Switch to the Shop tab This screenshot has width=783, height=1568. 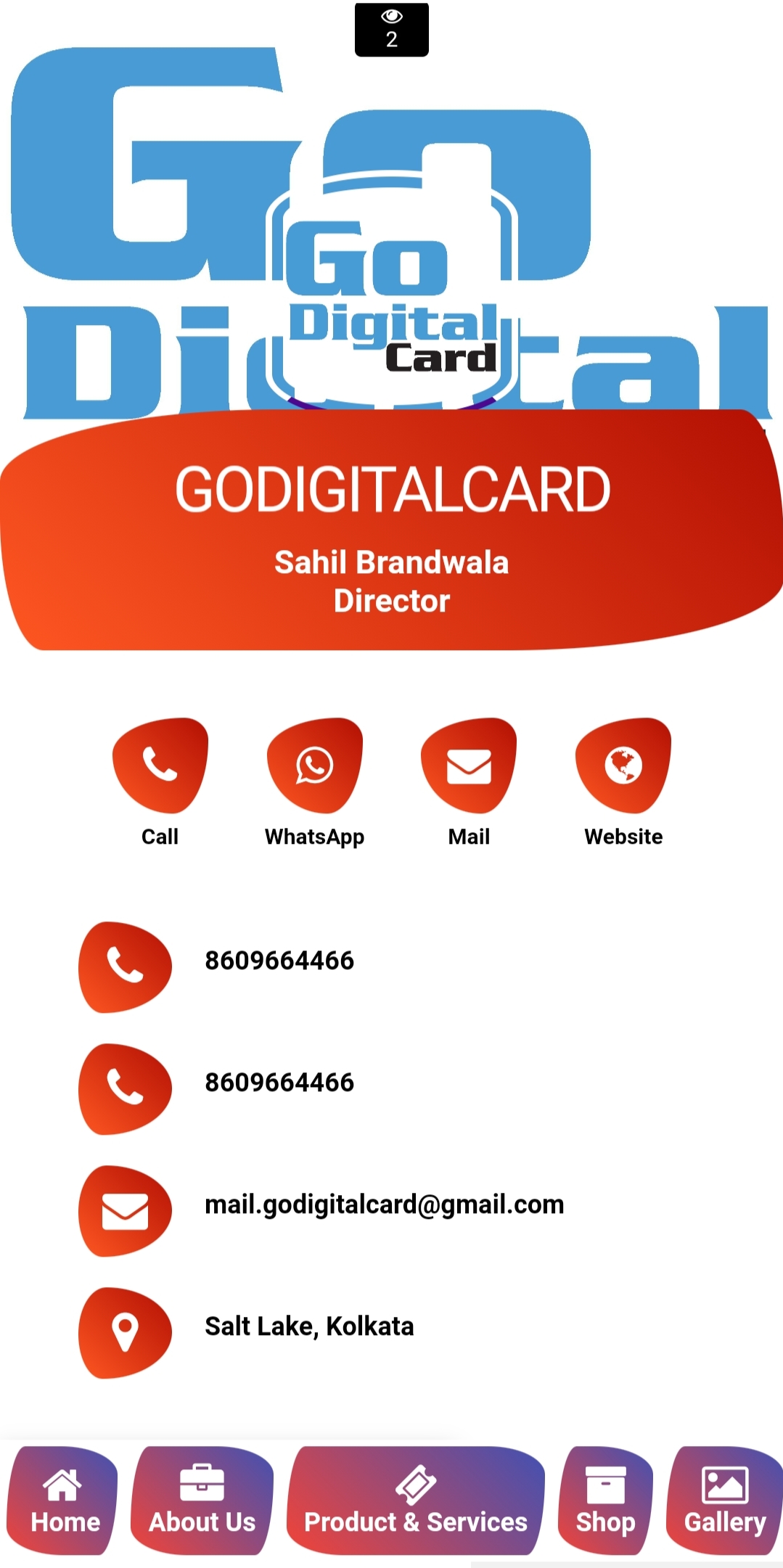(x=605, y=1501)
